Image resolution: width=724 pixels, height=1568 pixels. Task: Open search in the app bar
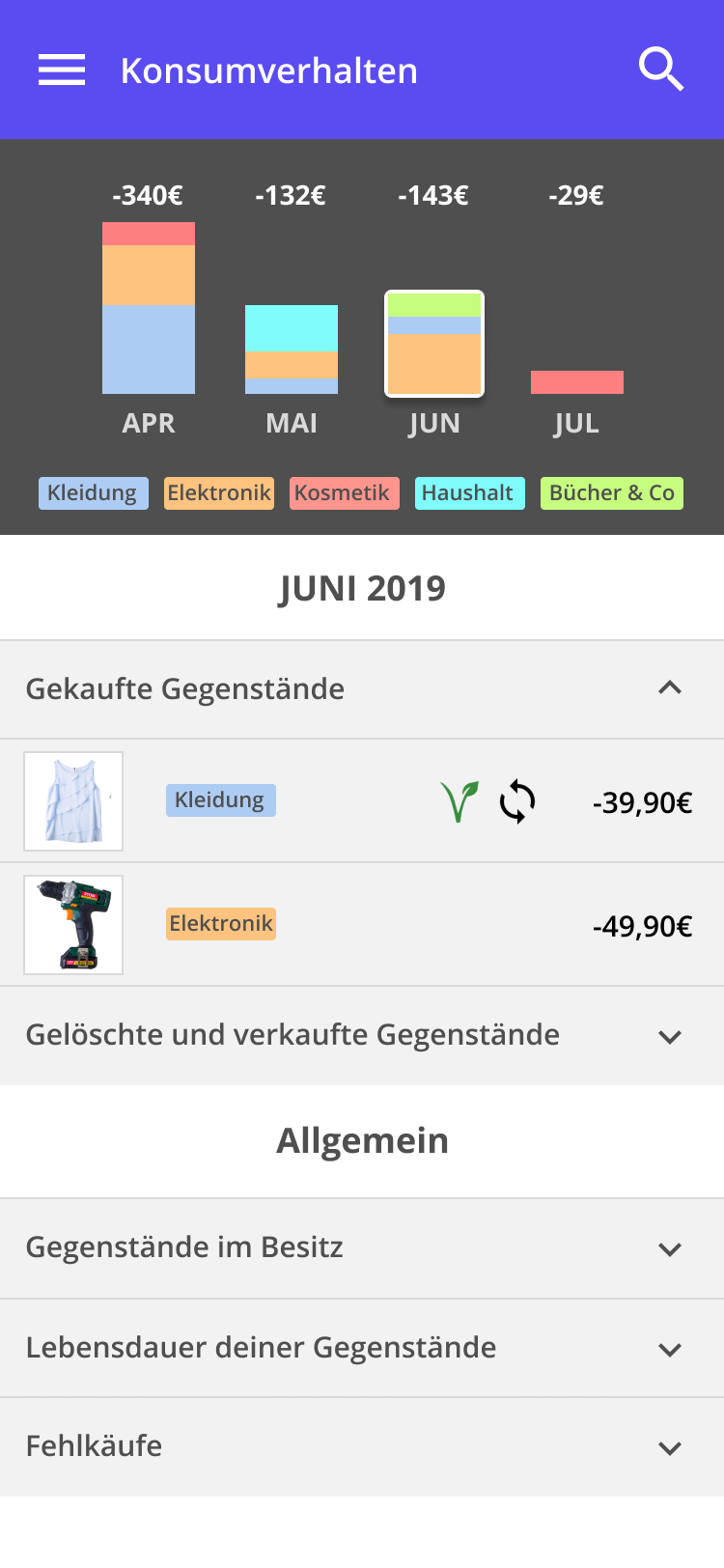(661, 70)
